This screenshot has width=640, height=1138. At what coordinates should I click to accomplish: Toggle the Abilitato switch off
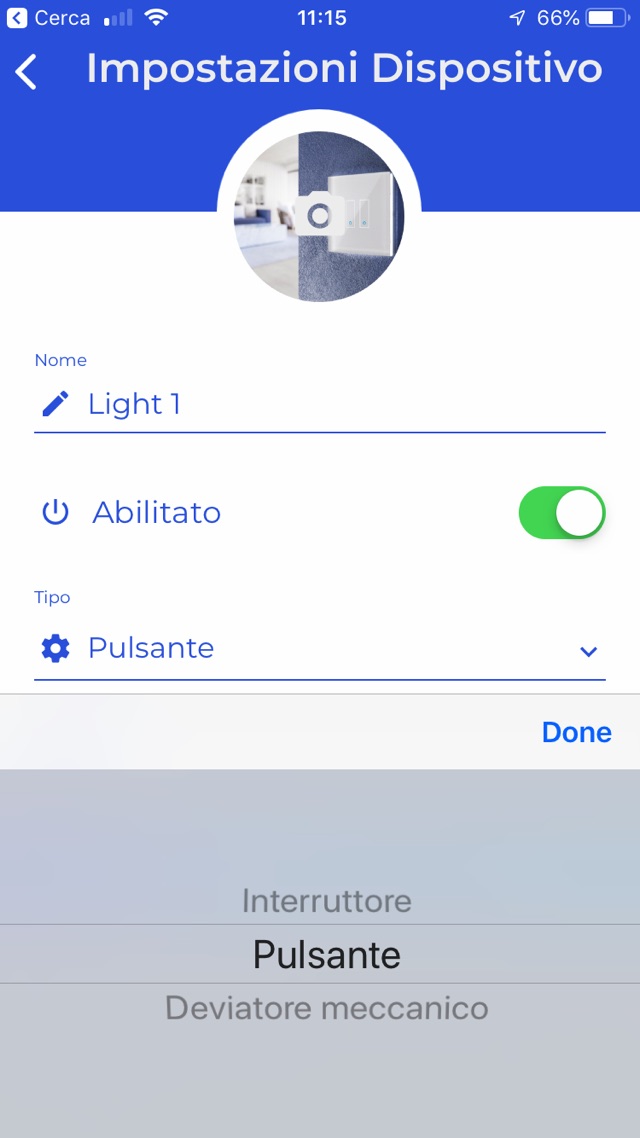tap(561, 513)
